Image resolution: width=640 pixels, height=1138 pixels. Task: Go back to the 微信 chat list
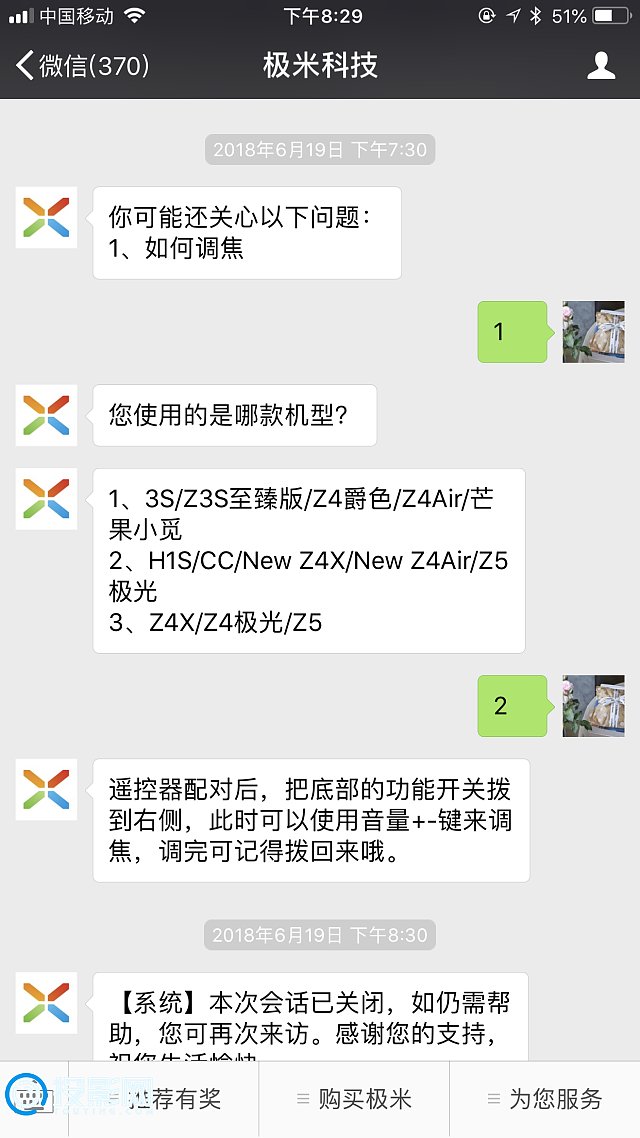82,66
